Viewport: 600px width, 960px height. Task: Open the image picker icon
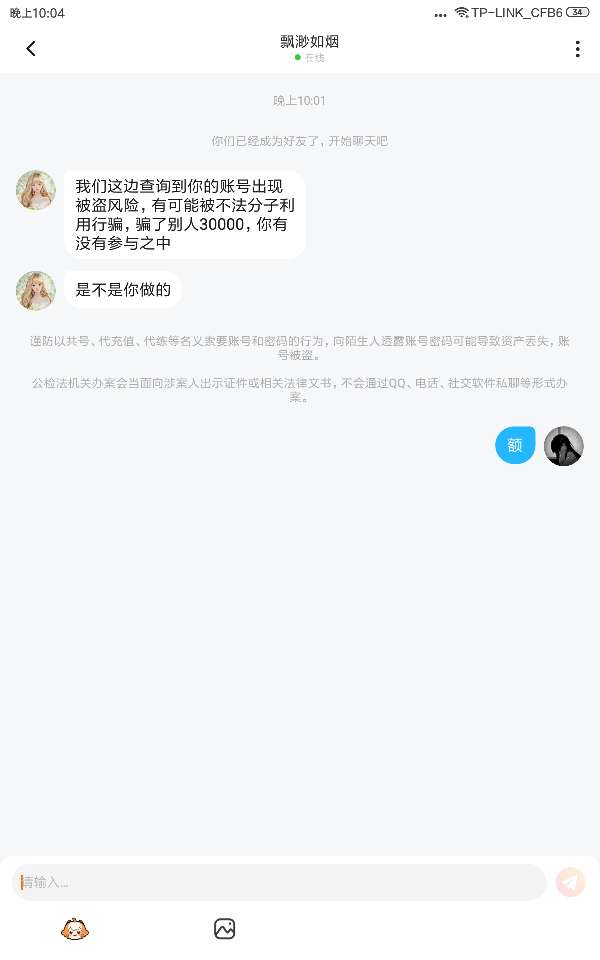(224, 930)
